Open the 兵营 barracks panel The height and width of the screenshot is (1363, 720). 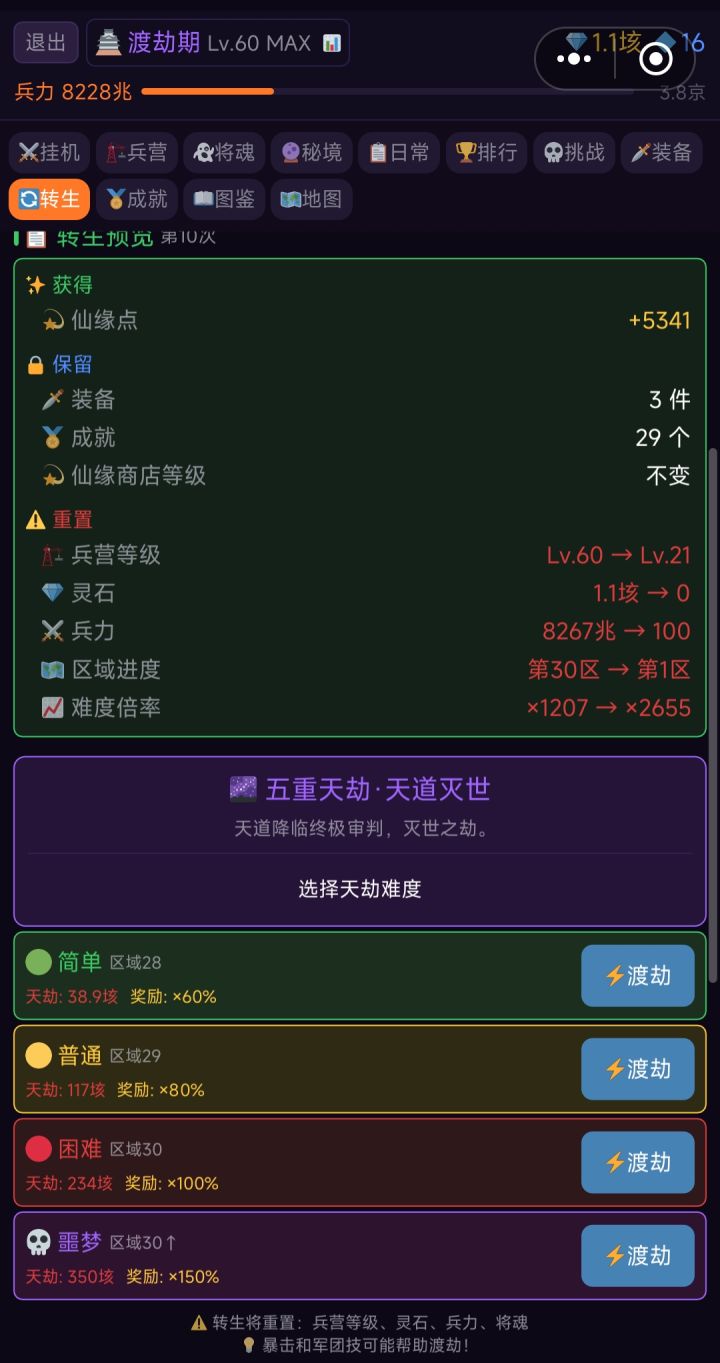(136, 153)
